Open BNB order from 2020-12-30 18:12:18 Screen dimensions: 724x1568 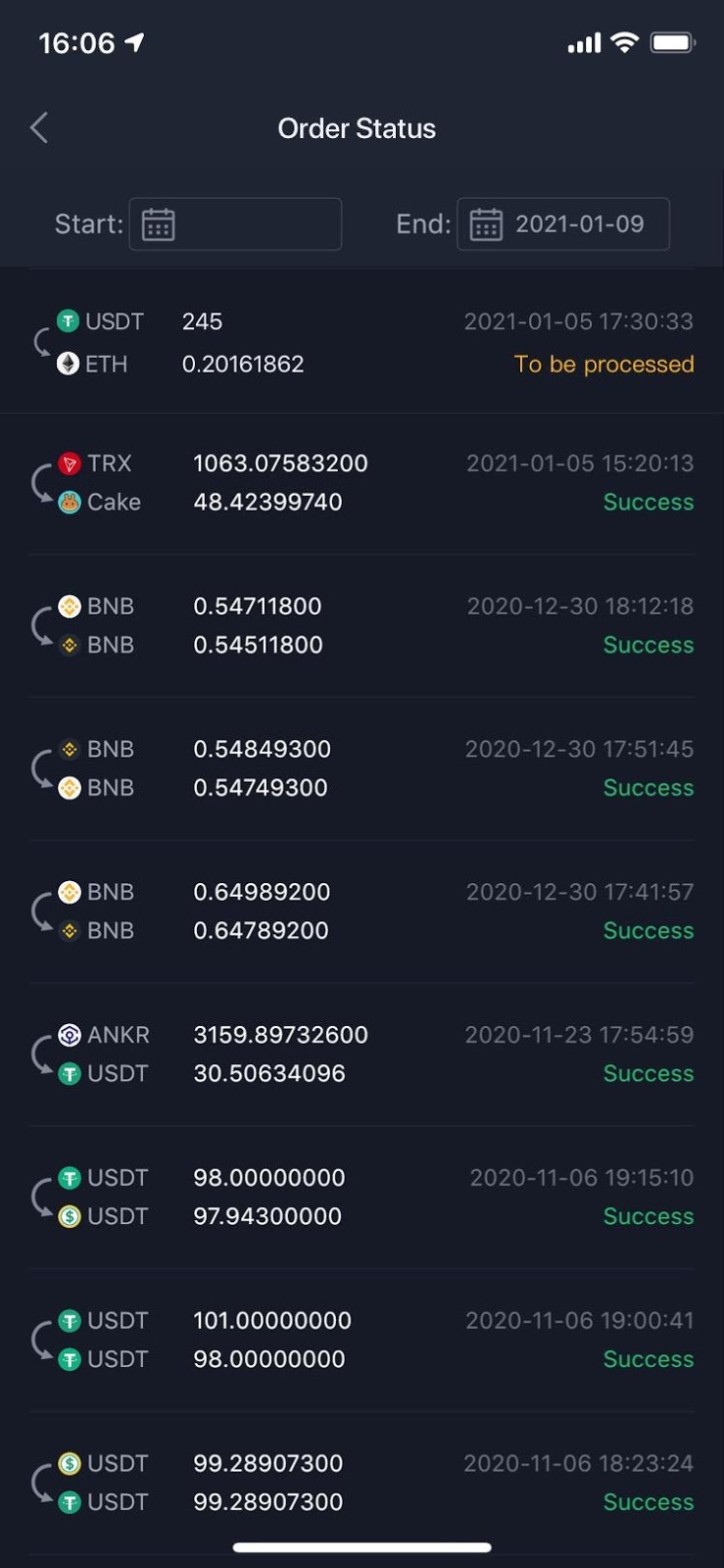362,625
